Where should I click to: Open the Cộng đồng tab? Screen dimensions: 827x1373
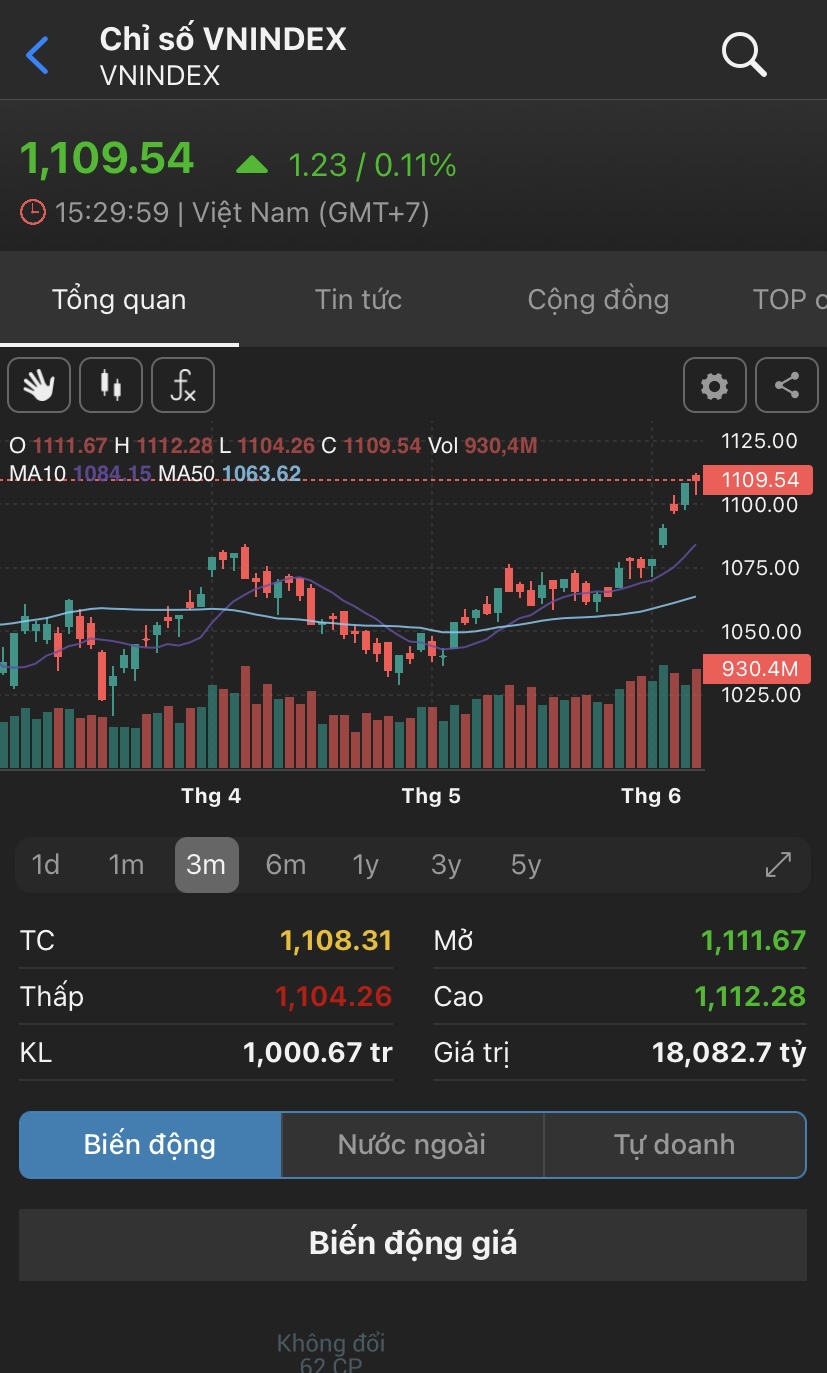click(598, 299)
